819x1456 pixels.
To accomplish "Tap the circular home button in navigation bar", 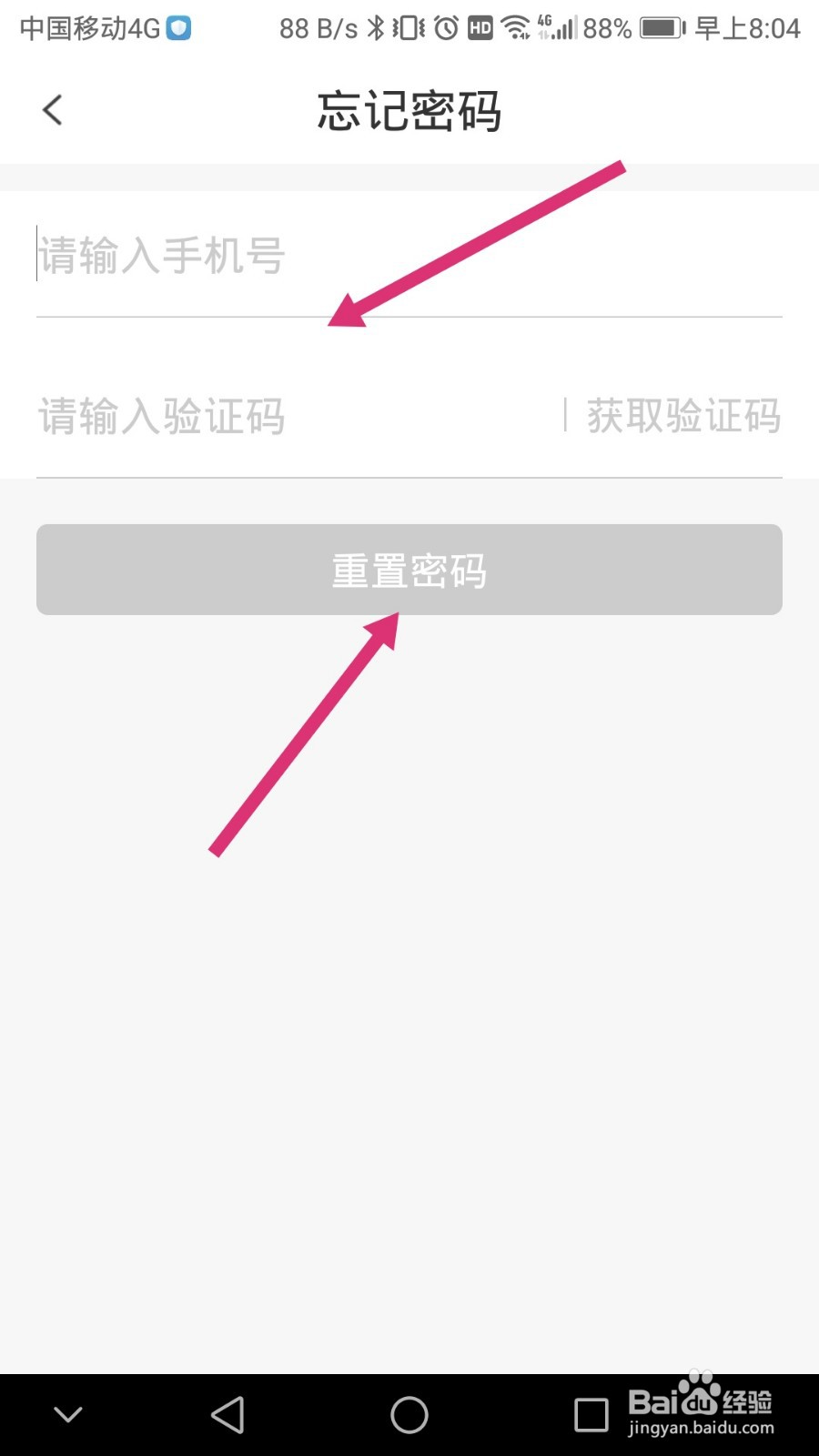I will click(409, 1415).
